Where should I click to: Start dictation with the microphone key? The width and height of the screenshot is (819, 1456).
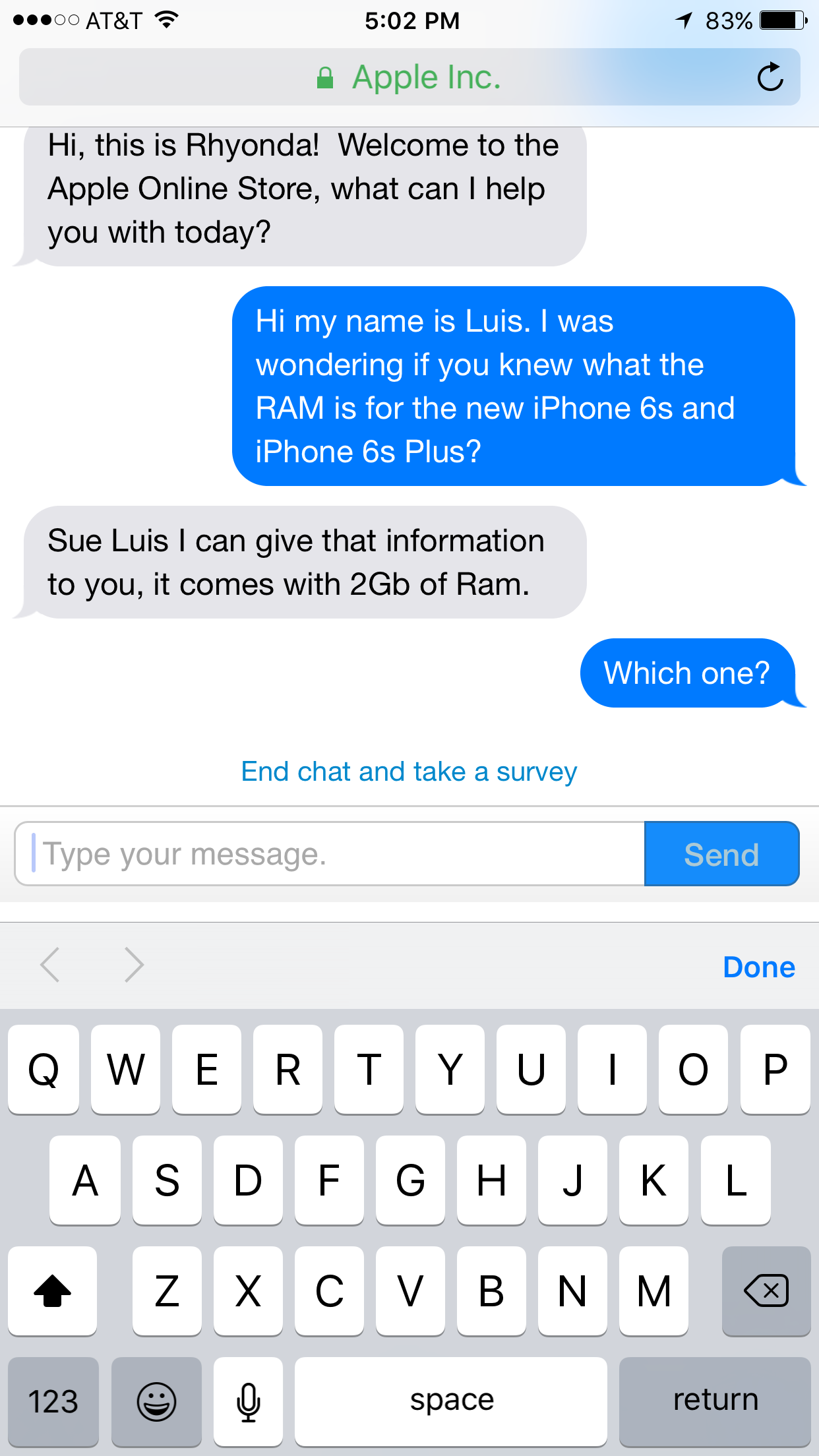(x=249, y=1401)
